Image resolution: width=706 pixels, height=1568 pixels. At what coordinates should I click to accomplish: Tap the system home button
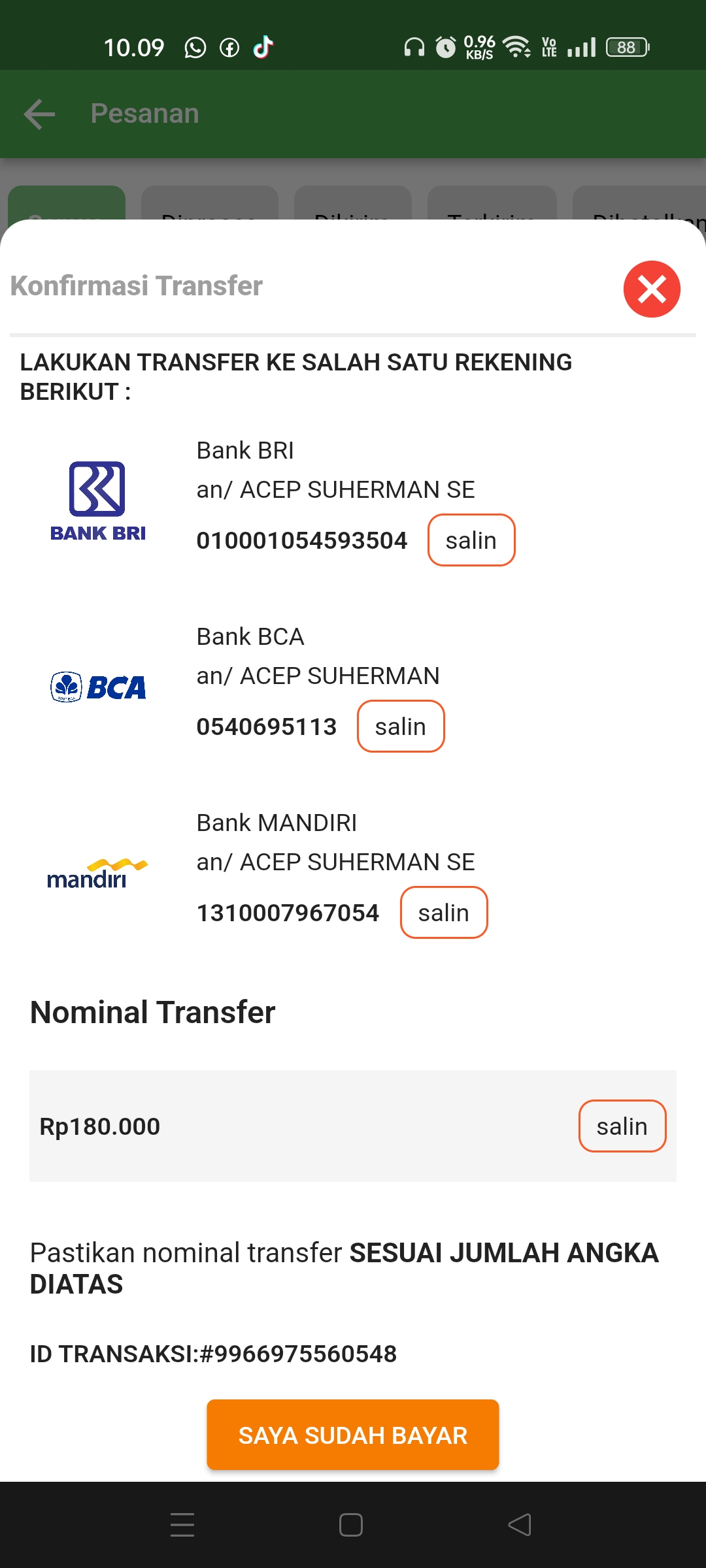(351, 1525)
